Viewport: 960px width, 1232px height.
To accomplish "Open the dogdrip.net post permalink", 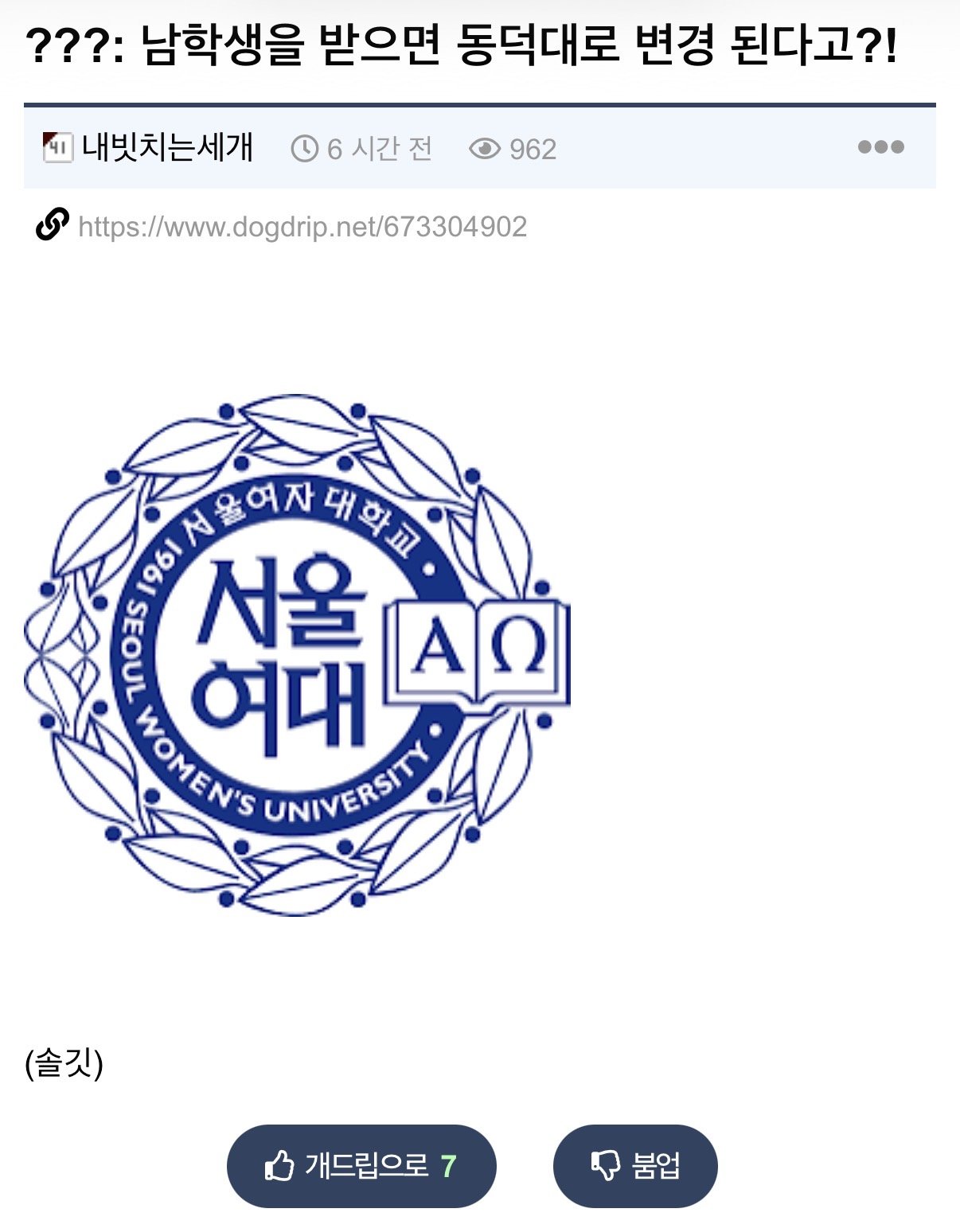I will pos(302,227).
